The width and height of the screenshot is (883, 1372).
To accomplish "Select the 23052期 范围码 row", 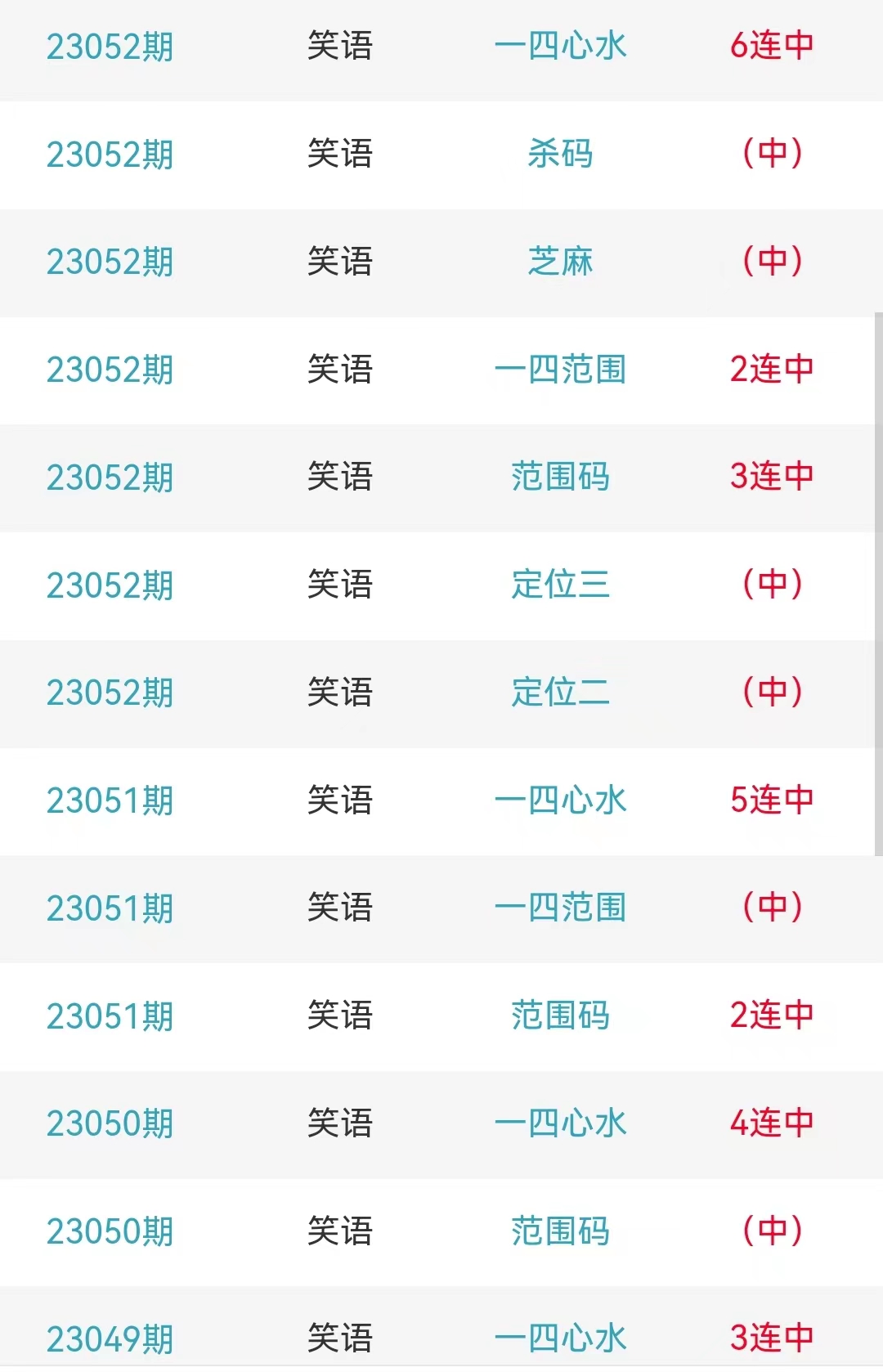I will pyautogui.click(x=560, y=477).
